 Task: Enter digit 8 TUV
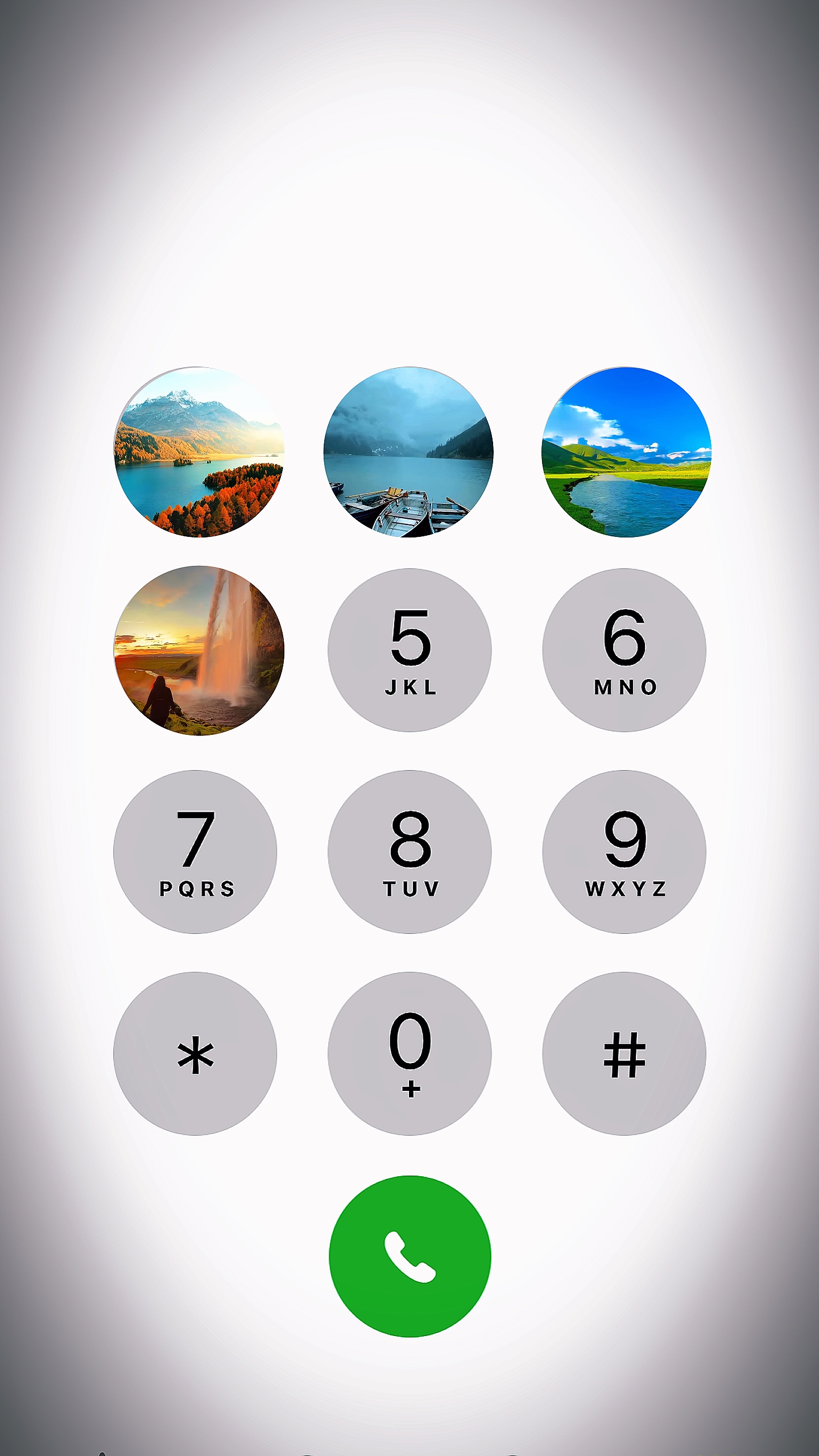(x=409, y=852)
